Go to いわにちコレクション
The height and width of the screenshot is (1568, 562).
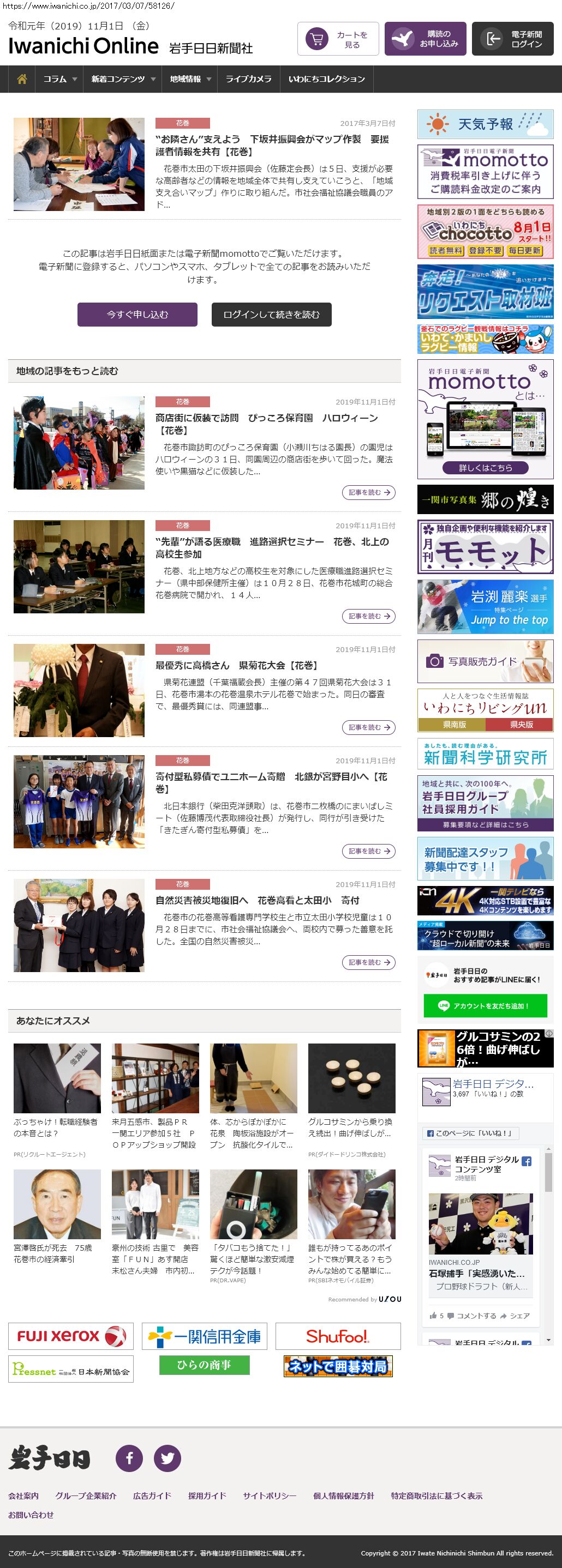326,79
